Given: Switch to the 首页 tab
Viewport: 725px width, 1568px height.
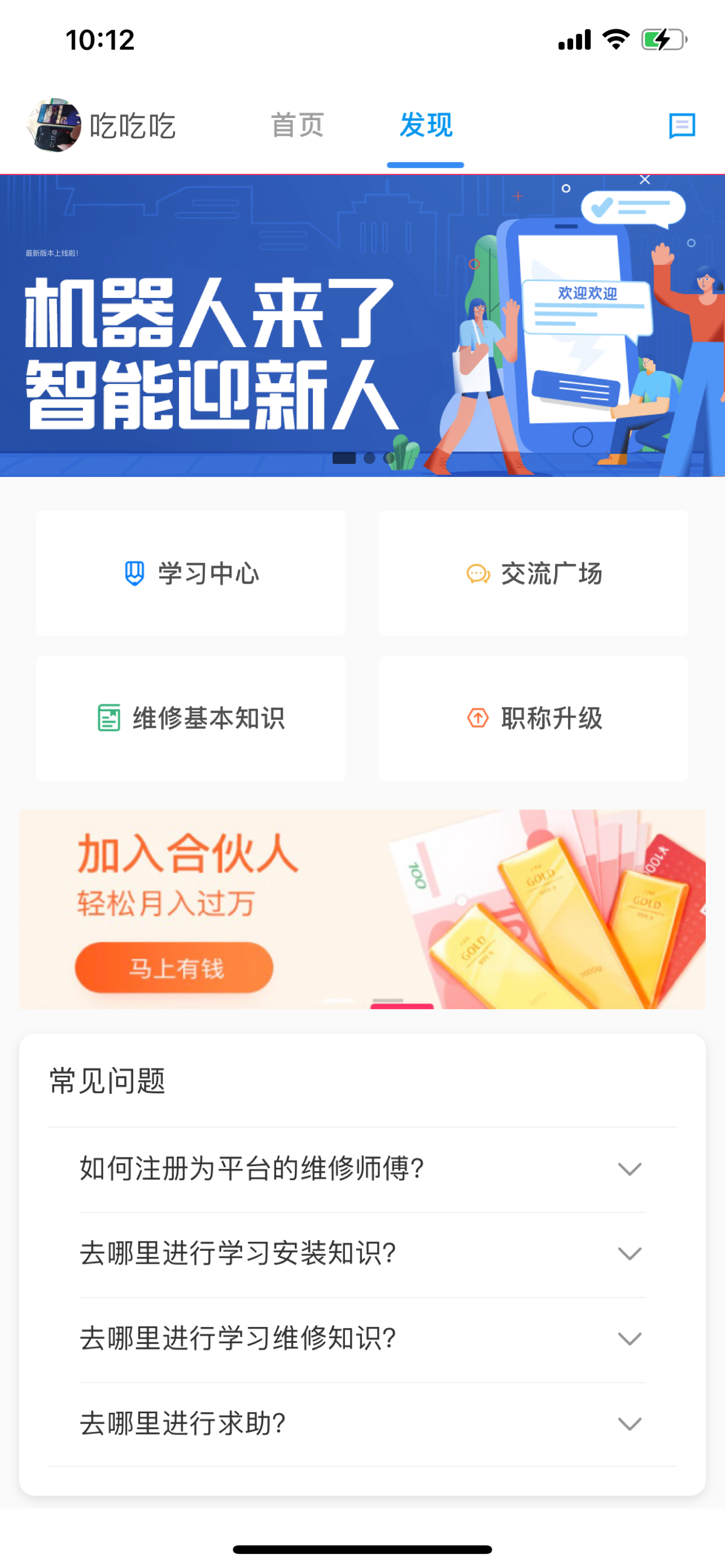Looking at the screenshot, I should 297,126.
